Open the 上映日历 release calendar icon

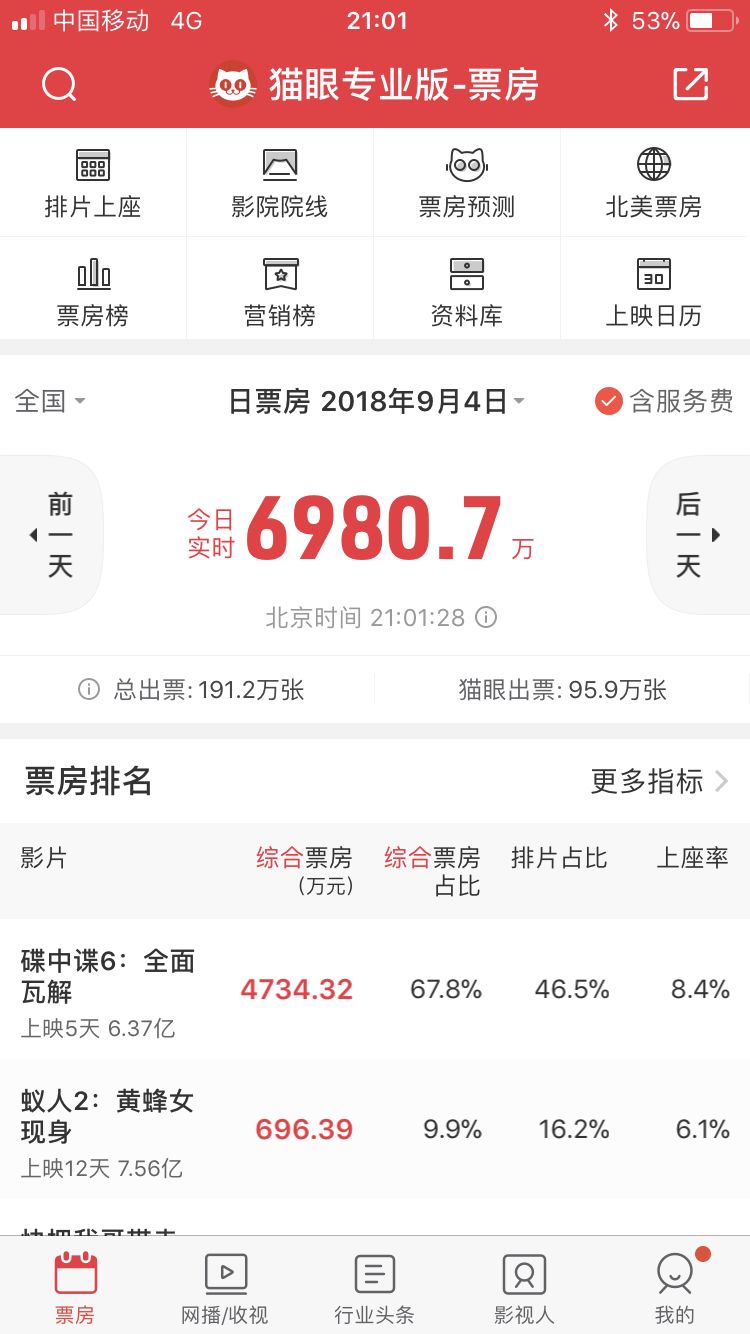click(655, 288)
